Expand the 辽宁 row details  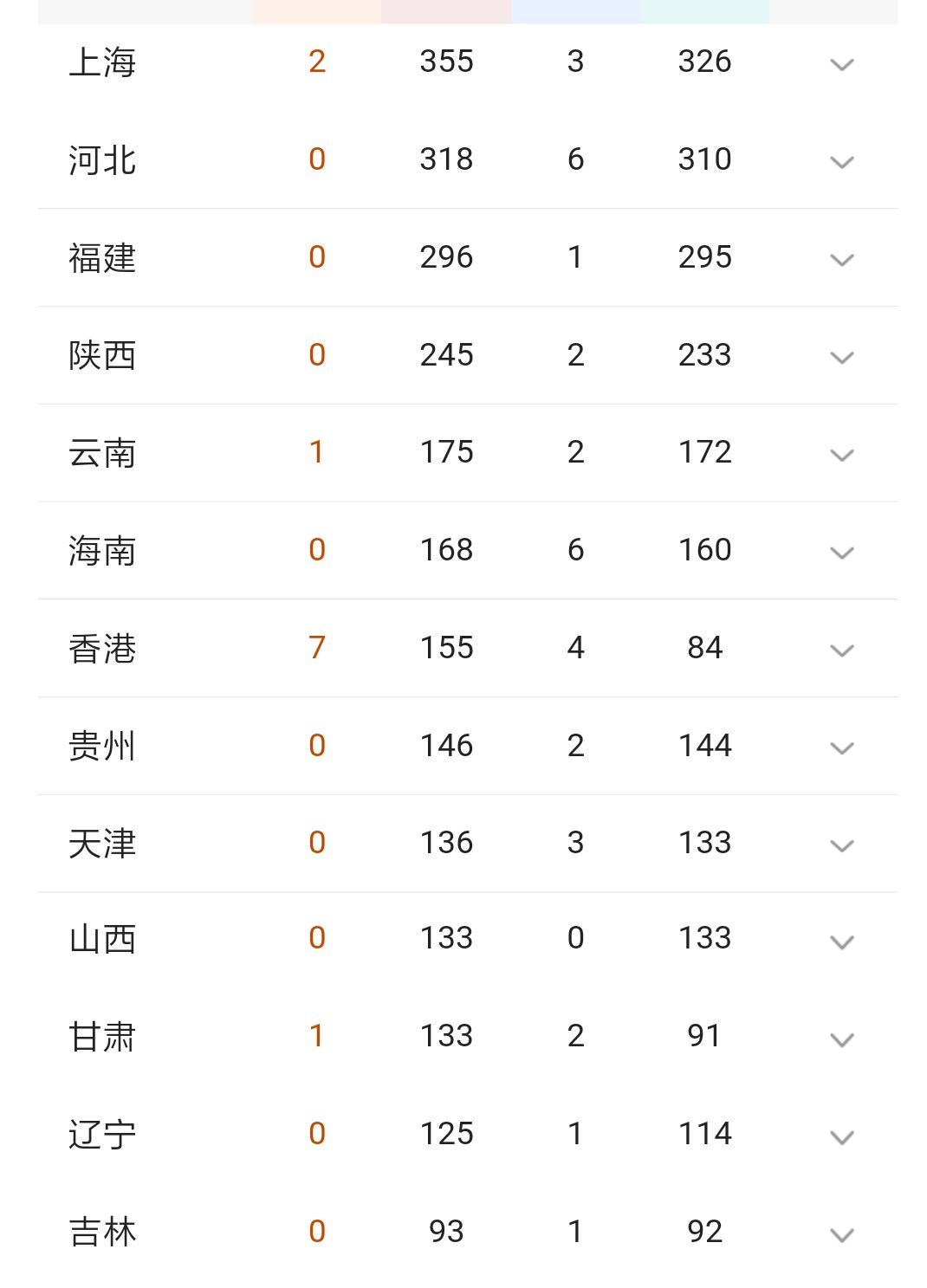coord(839,1133)
